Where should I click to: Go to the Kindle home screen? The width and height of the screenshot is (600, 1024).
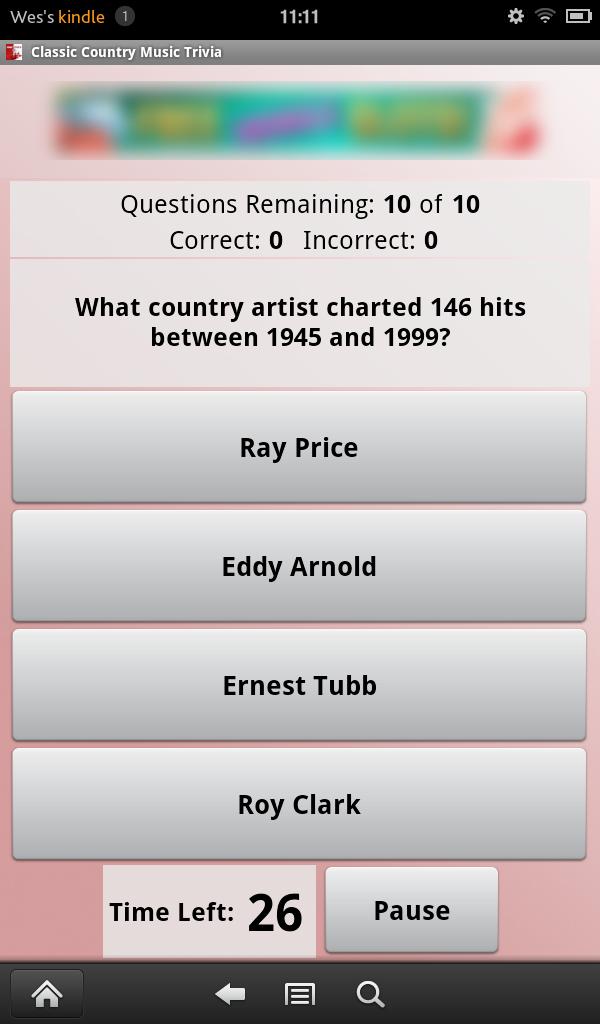tap(47, 993)
